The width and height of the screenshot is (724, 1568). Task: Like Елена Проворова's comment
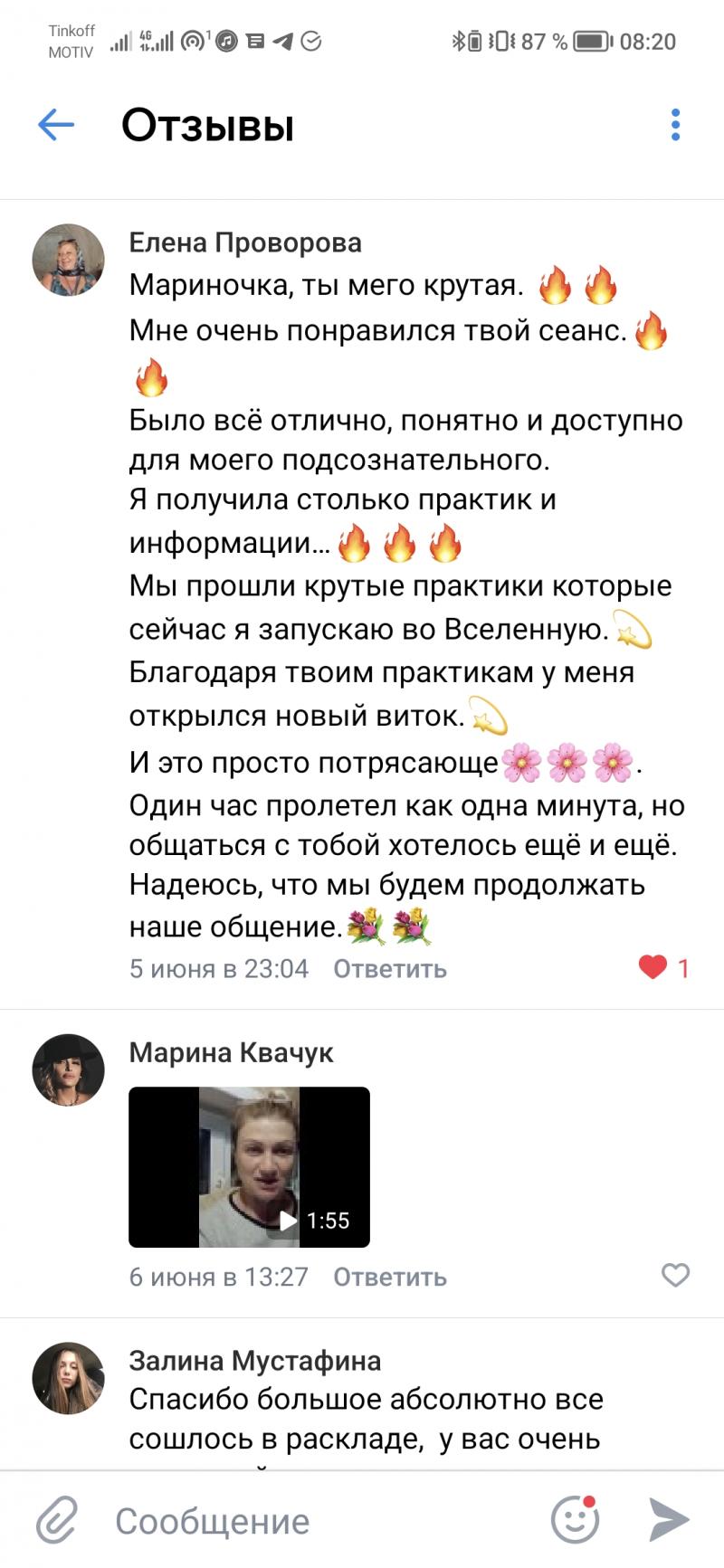653,967
